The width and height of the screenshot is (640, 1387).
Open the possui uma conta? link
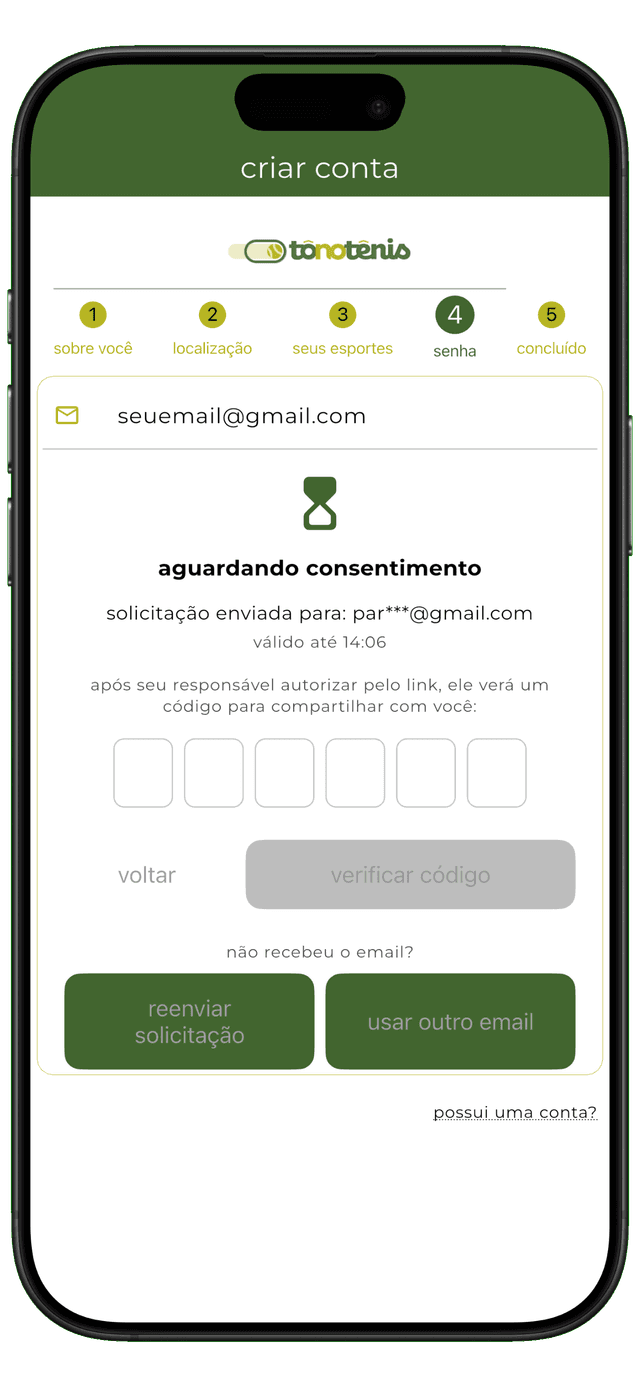coord(515,1112)
